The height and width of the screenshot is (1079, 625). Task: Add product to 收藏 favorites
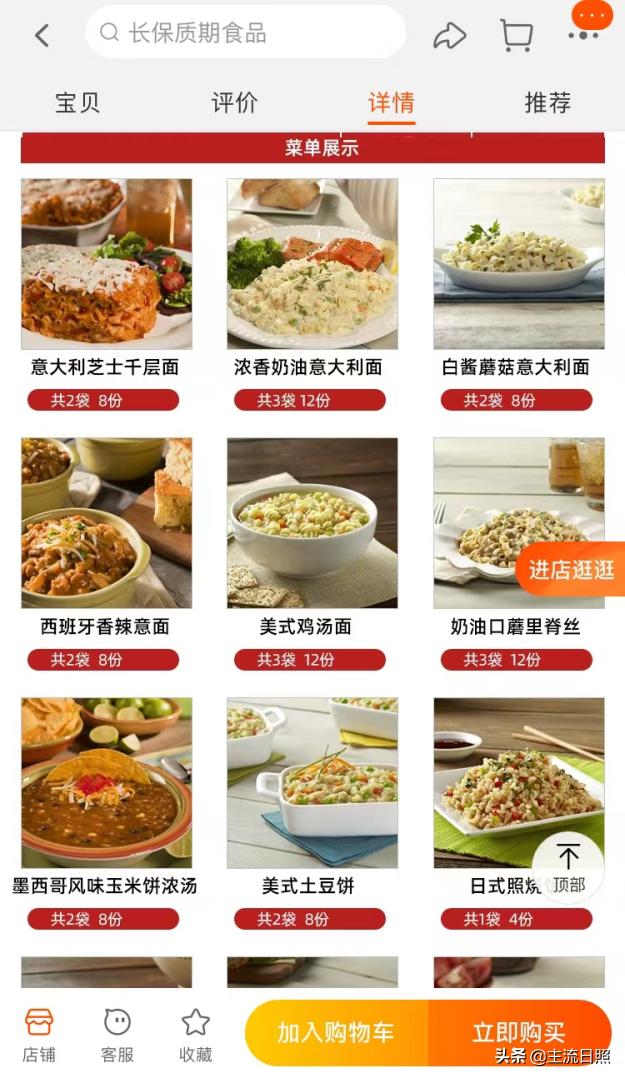tap(195, 1034)
